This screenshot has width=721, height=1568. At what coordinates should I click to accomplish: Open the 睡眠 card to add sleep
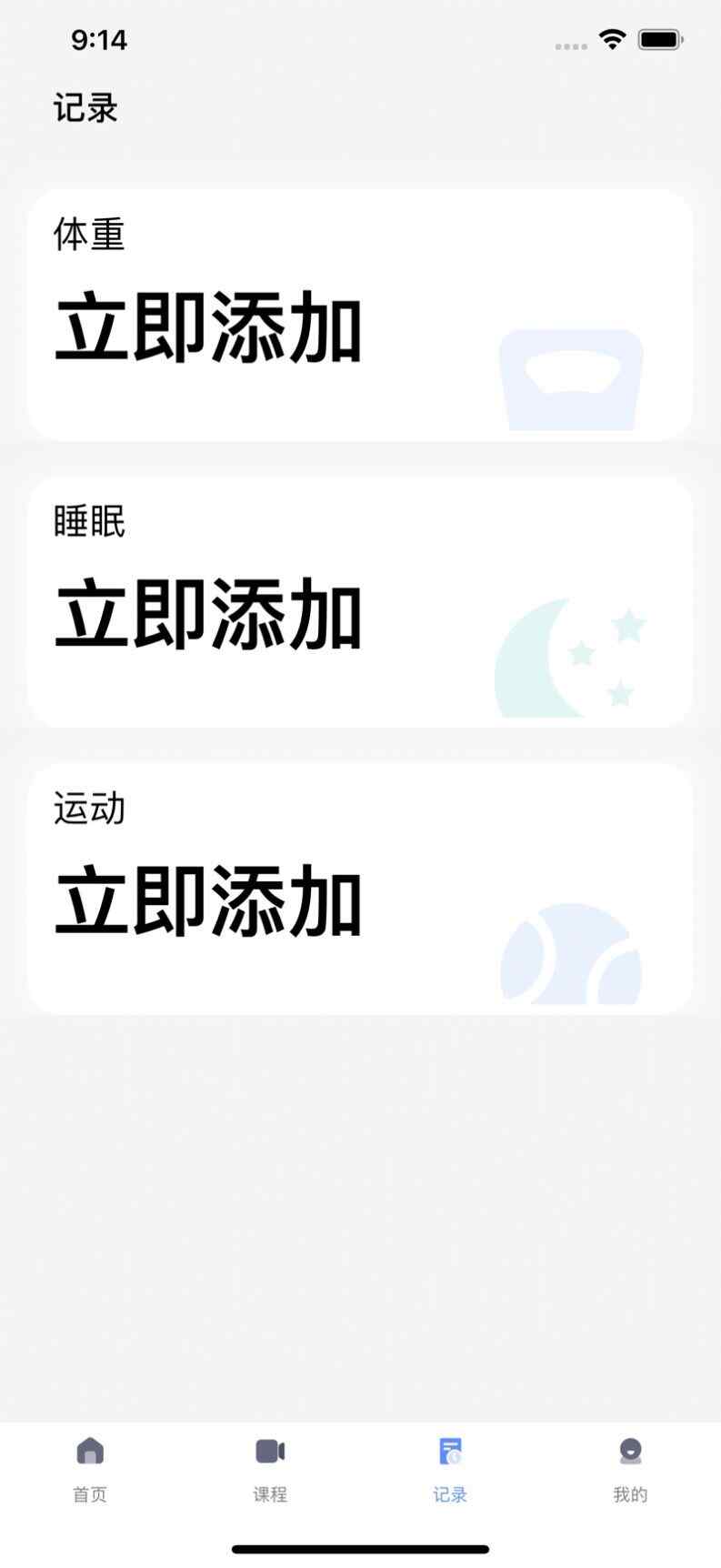tap(360, 602)
